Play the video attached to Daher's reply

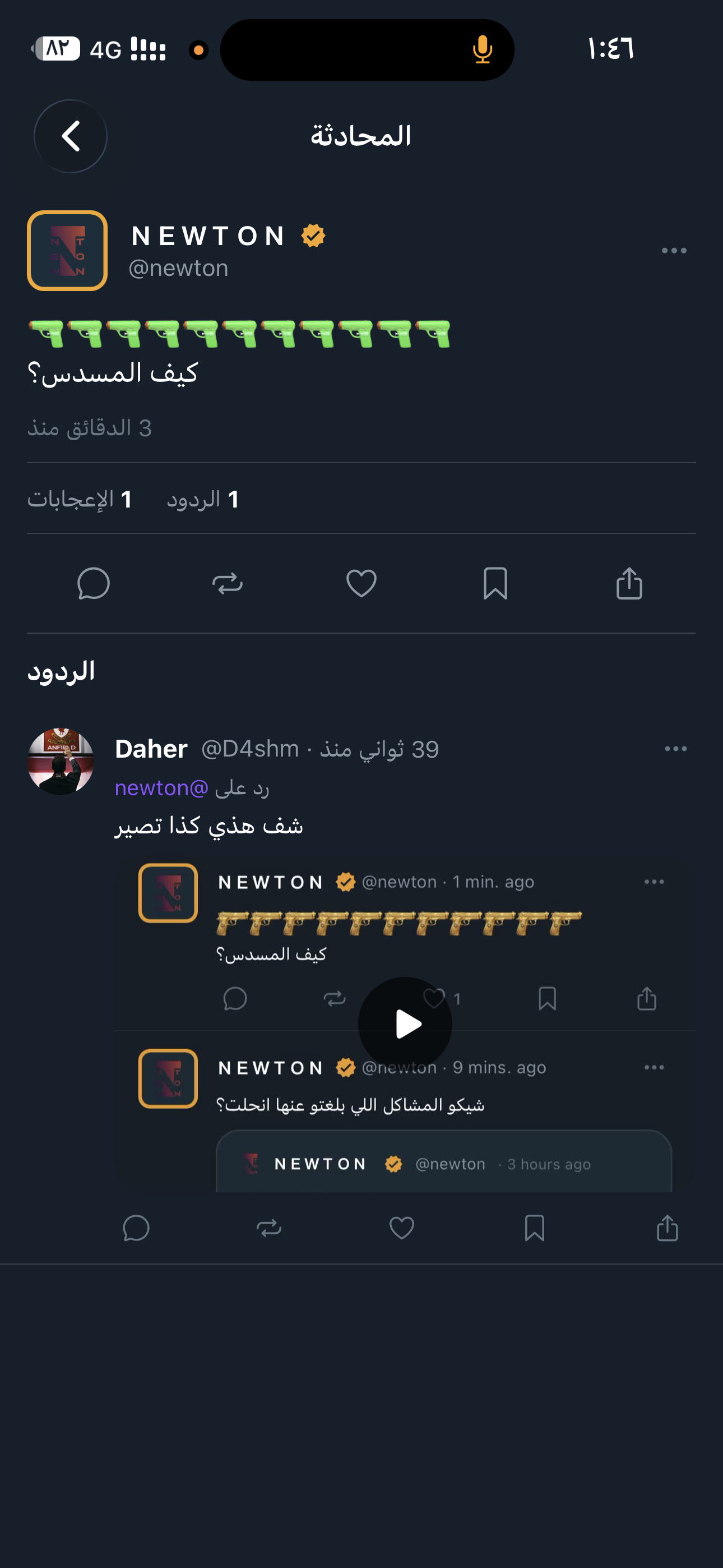(405, 1024)
